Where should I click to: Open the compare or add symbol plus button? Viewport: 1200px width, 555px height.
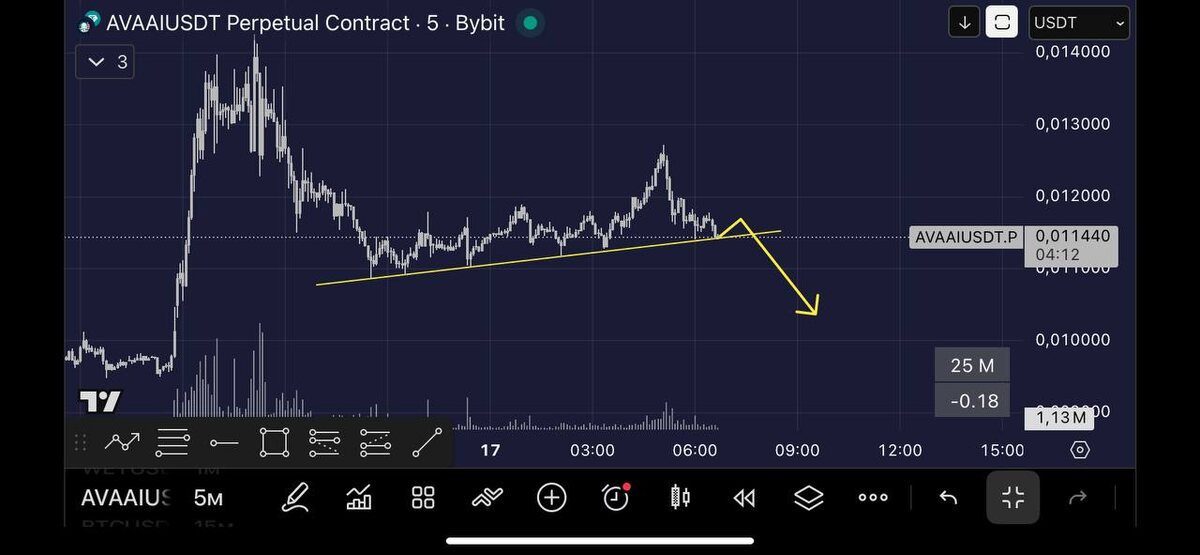point(552,497)
